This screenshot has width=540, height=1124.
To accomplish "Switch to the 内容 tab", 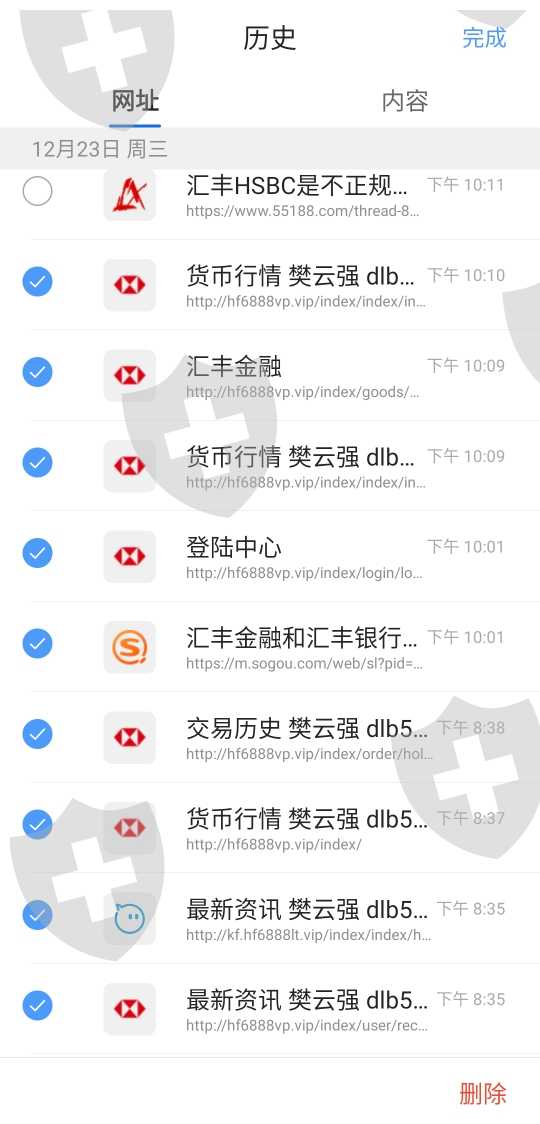I will [x=404, y=101].
